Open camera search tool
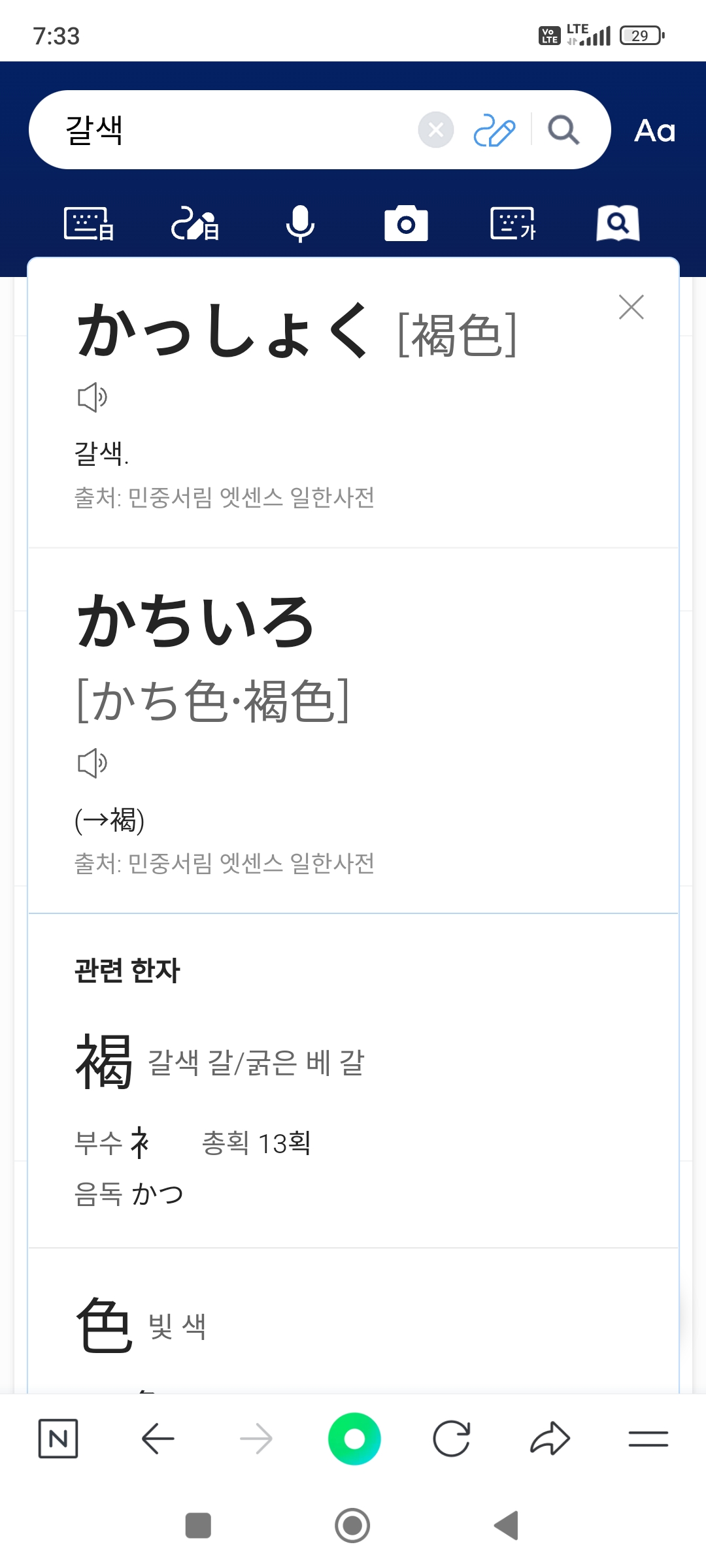The image size is (706, 1568). pyautogui.click(x=406, y=224)
